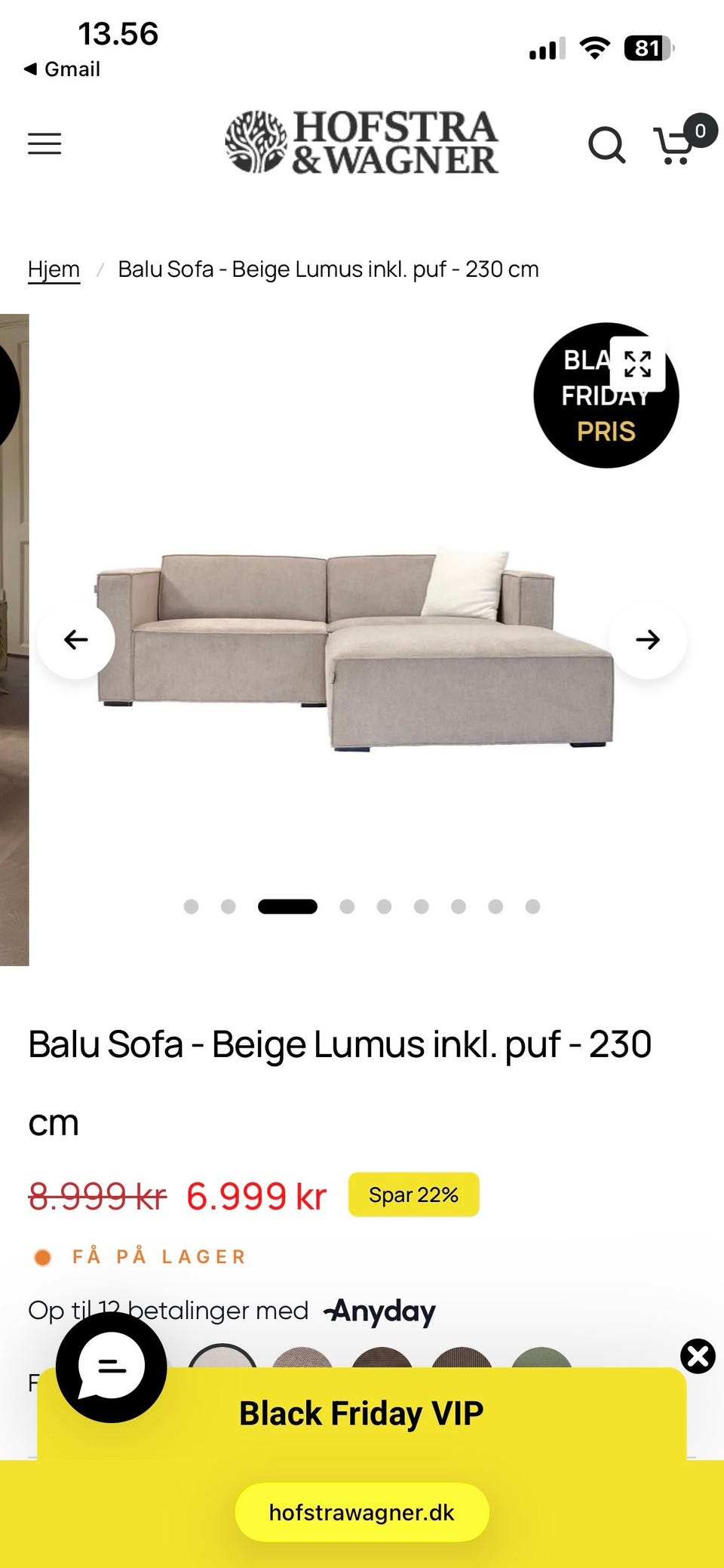Open the hamburger navigation menu
This screenshot has width=724, height=1568.
click(43, 143)
